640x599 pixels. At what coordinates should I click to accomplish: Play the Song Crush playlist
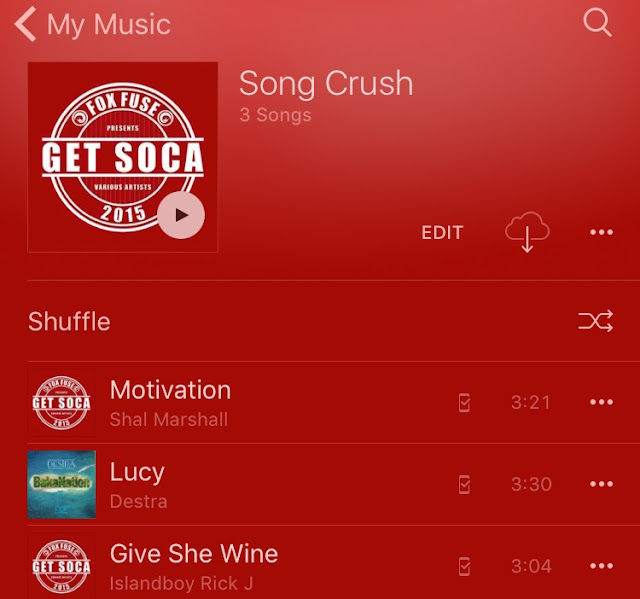click(181, 215)
